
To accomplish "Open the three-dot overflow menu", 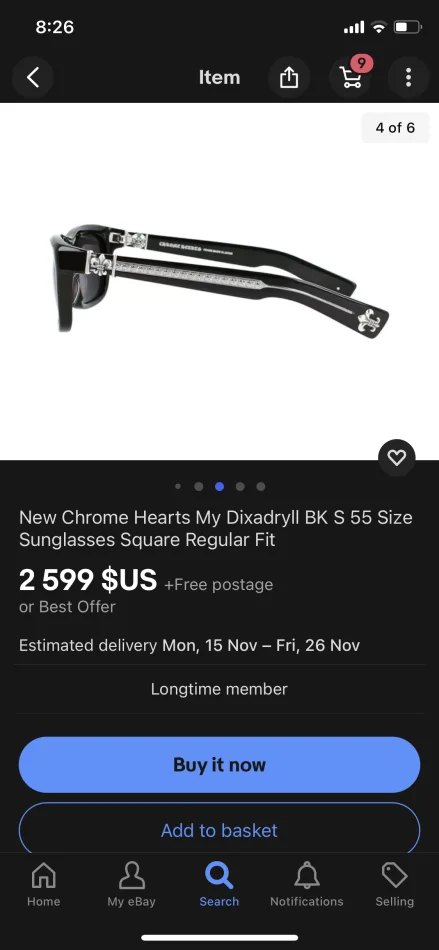I will (408, 78).
